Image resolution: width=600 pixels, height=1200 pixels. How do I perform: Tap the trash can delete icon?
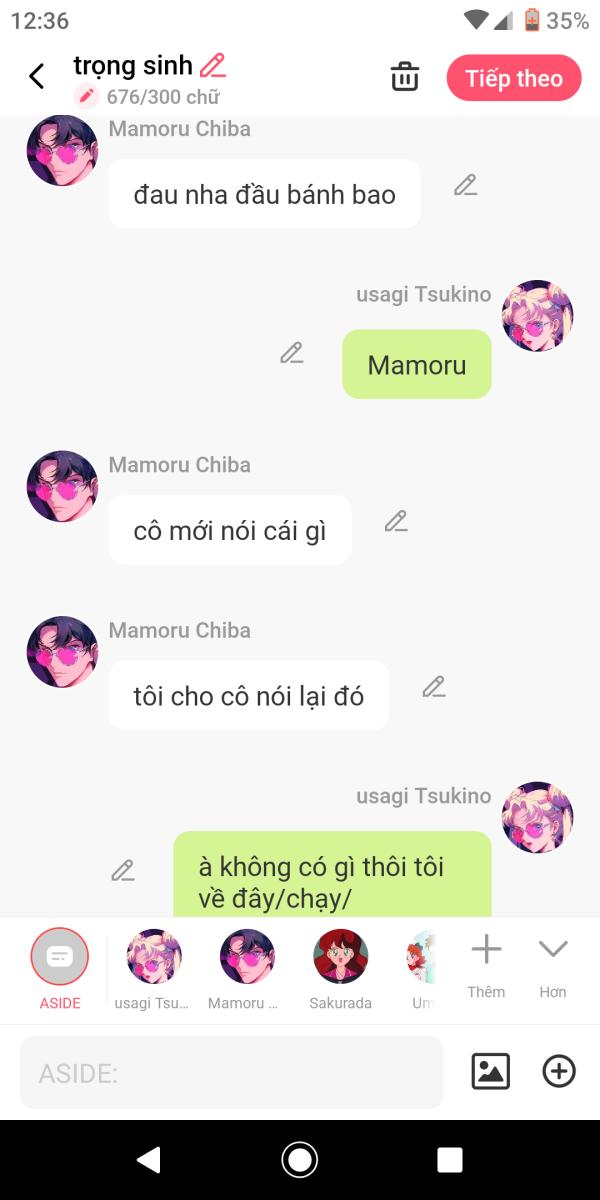pos(404,77)
